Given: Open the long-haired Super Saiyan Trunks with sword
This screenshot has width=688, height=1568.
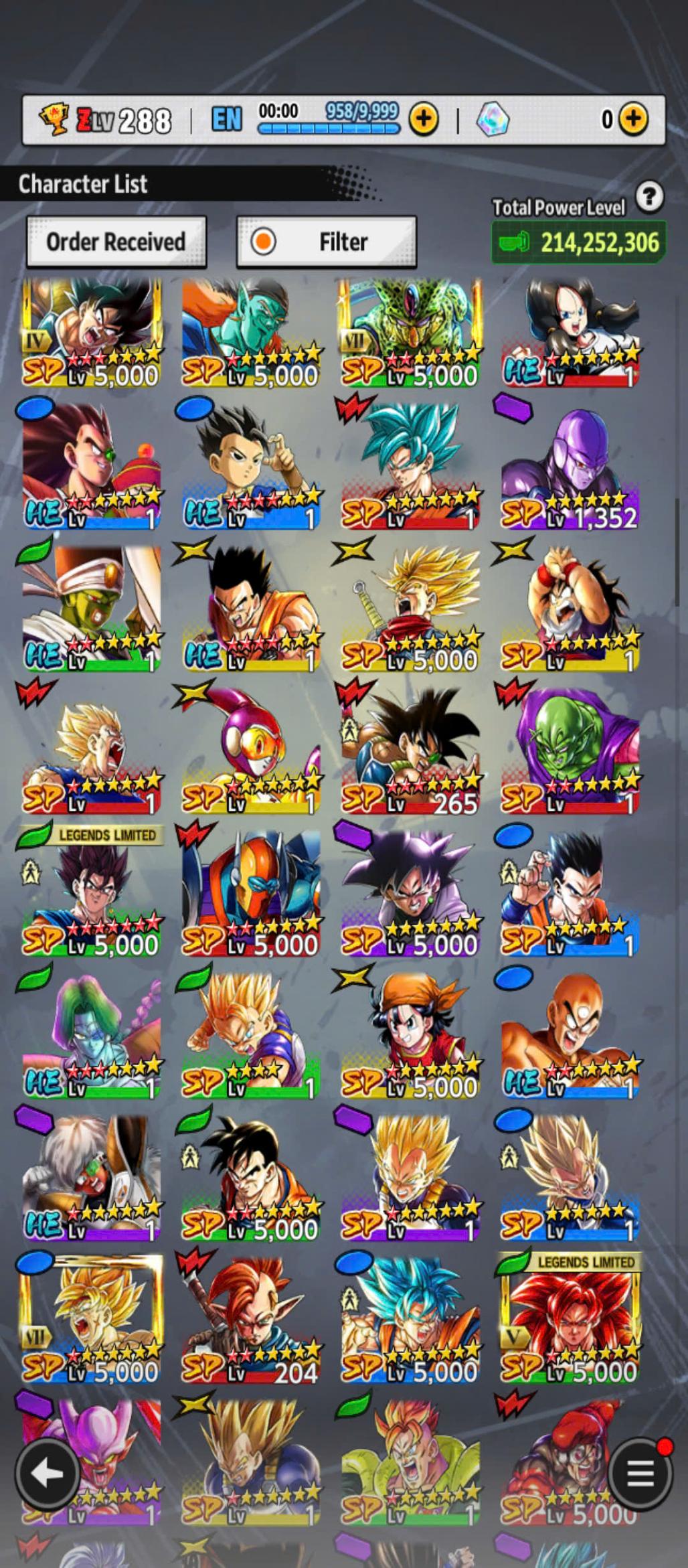Looking at the screenshot, I should point(410,611).
